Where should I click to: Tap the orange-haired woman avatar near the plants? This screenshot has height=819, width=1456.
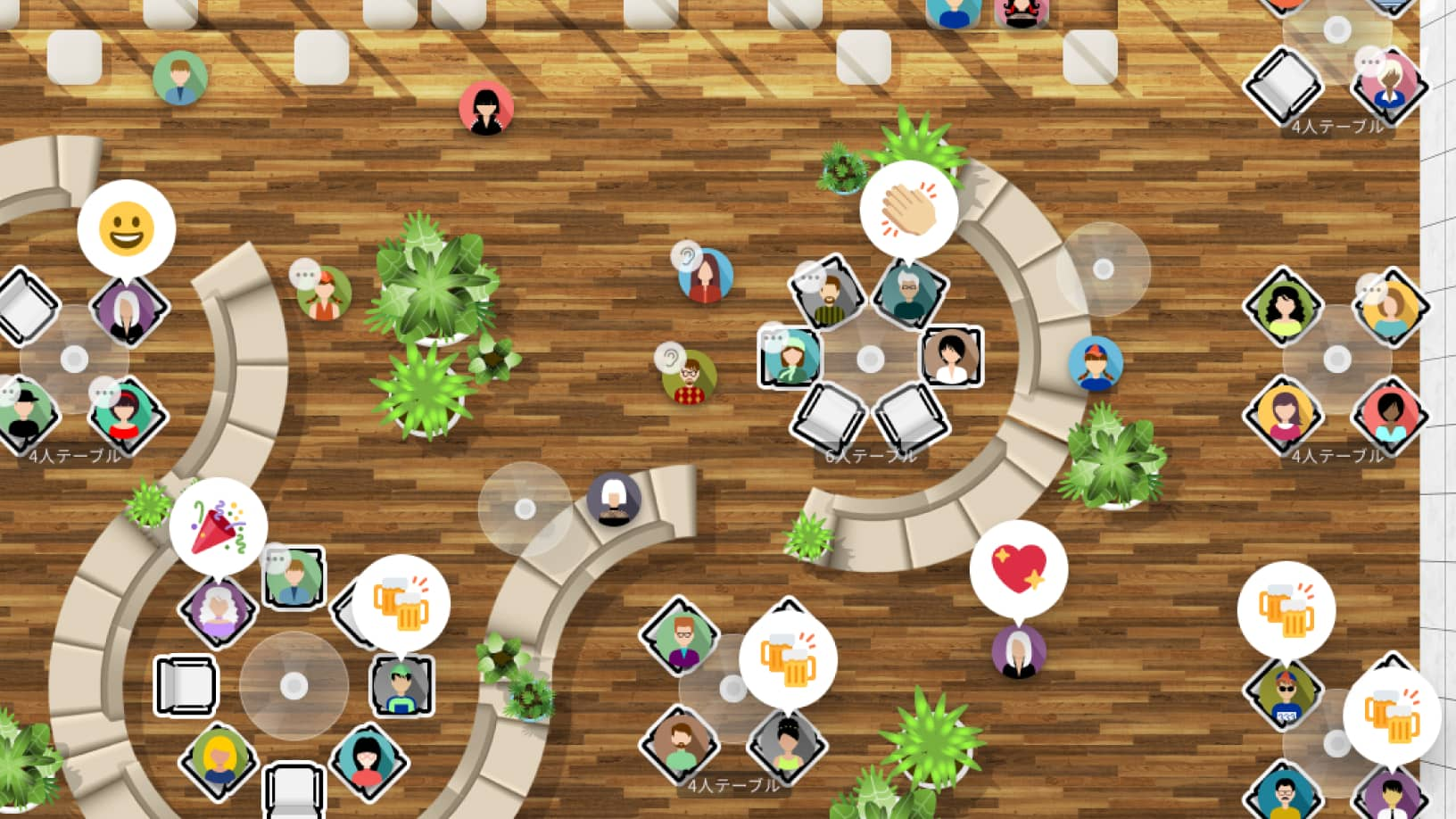[x=324, y=293]
